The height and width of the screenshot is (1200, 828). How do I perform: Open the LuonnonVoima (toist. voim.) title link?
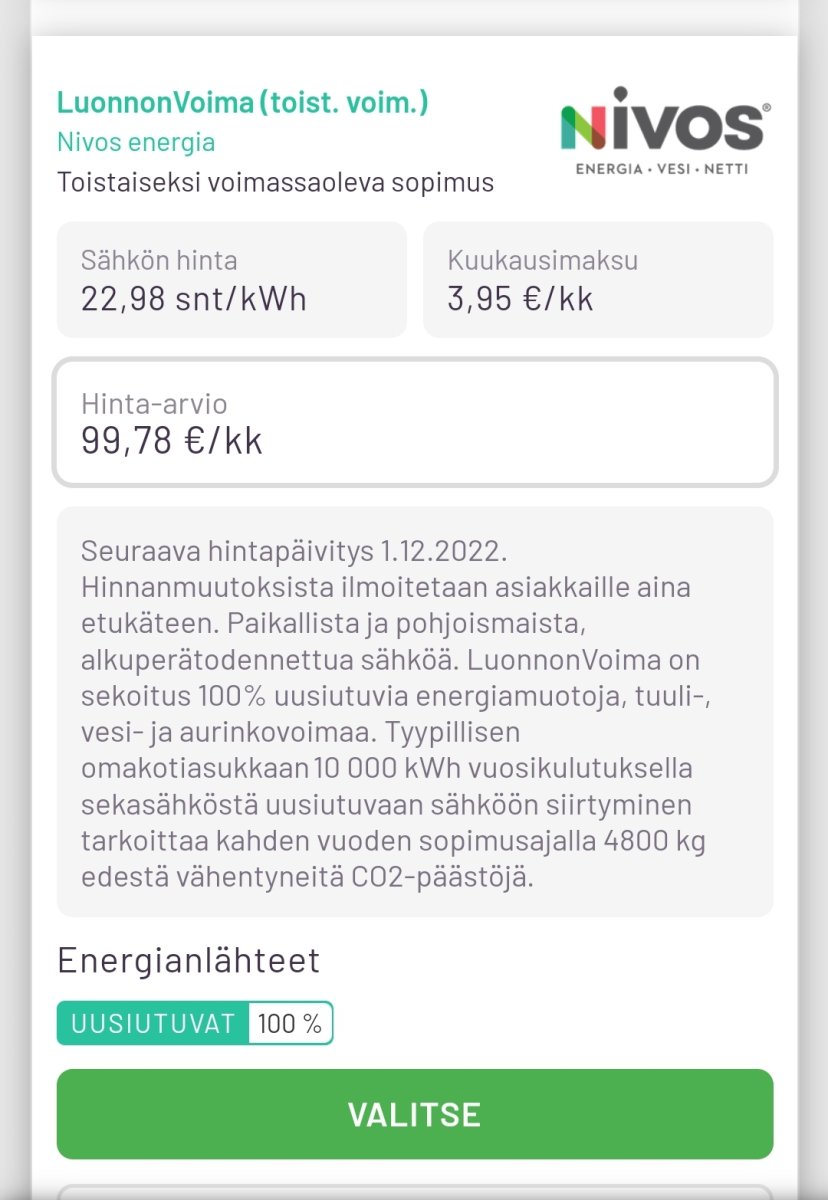tap(243, 102)
